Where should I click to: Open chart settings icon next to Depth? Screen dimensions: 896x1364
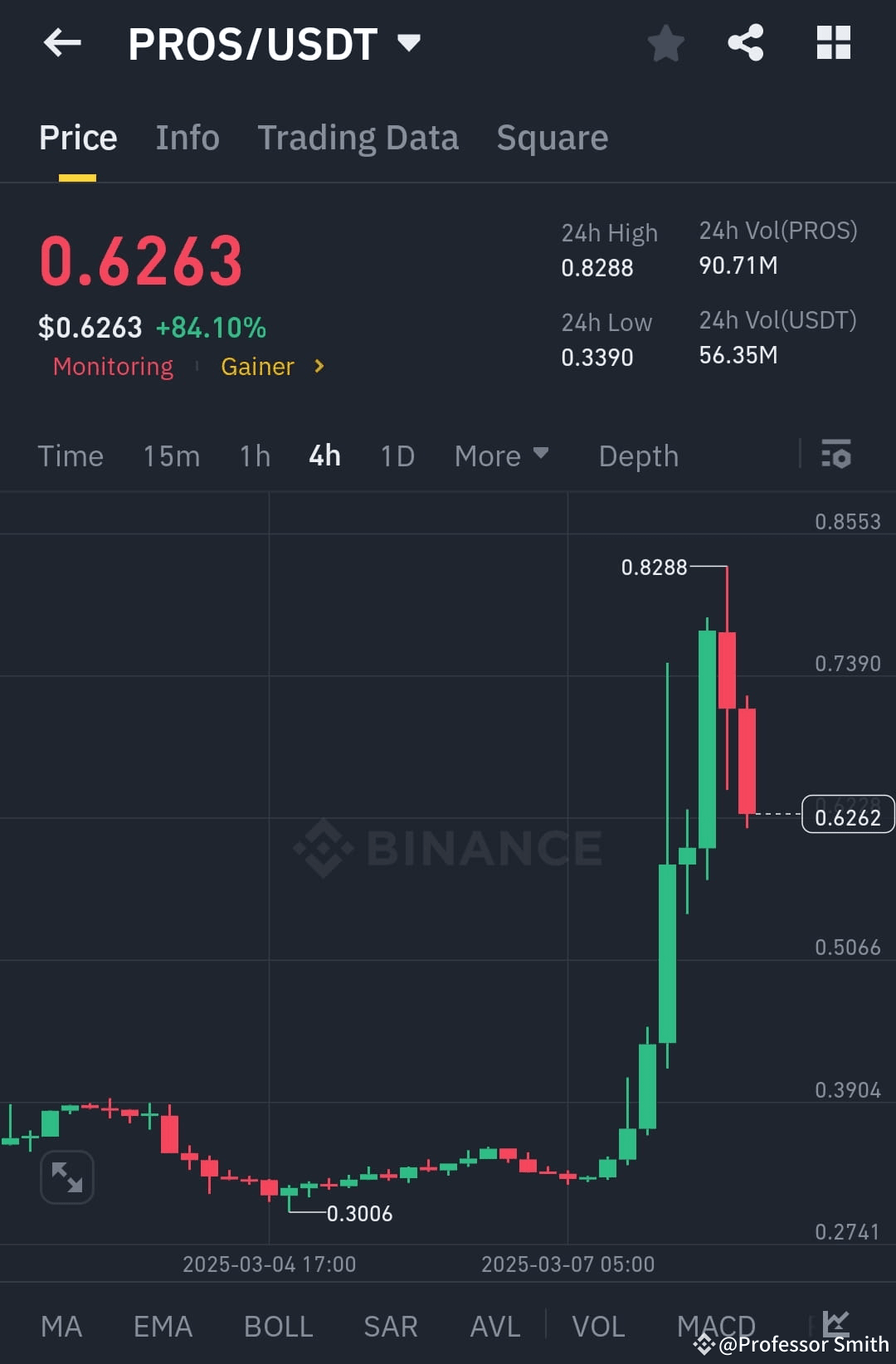837,455
